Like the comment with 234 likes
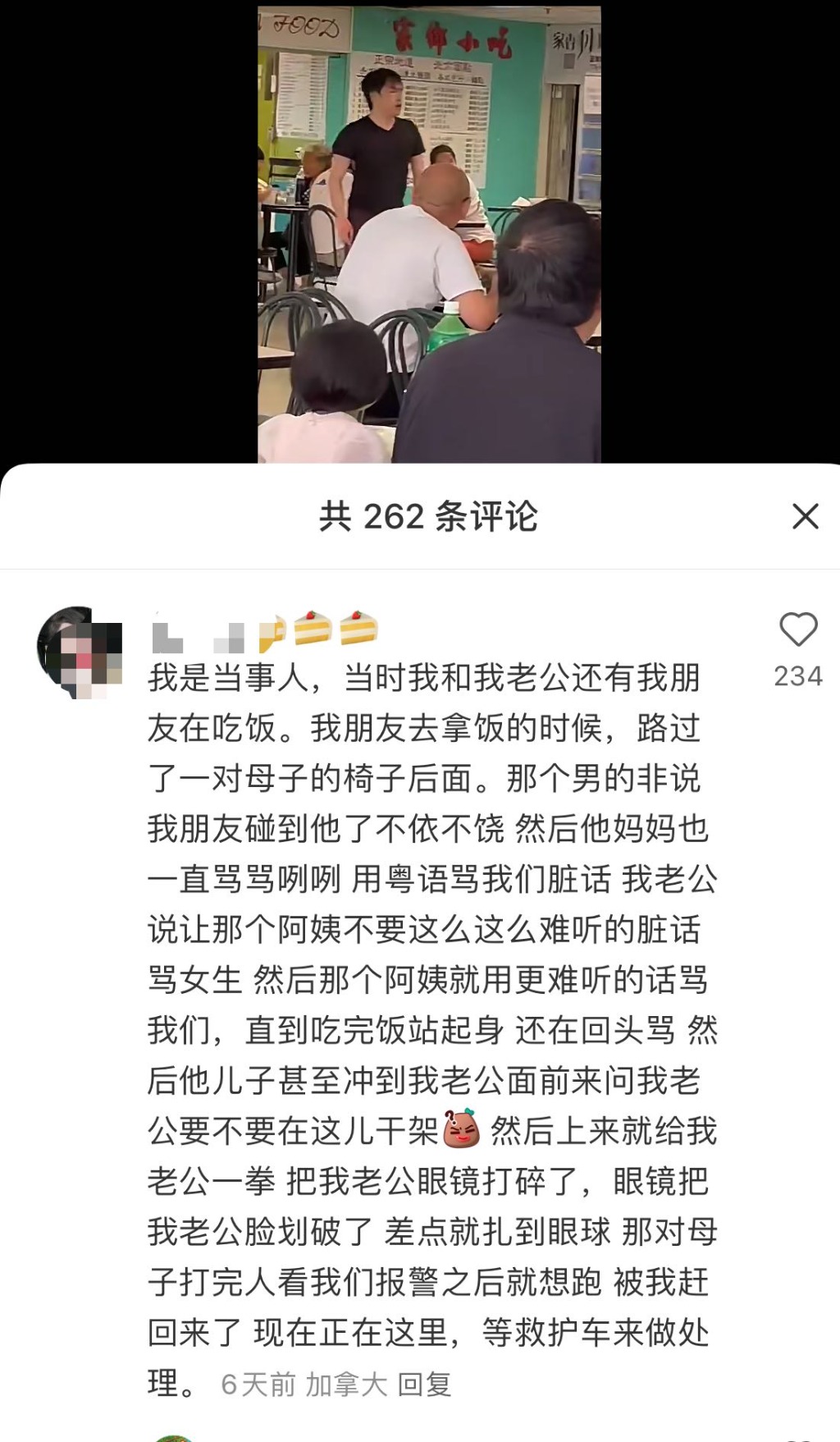 coord(798,630)
